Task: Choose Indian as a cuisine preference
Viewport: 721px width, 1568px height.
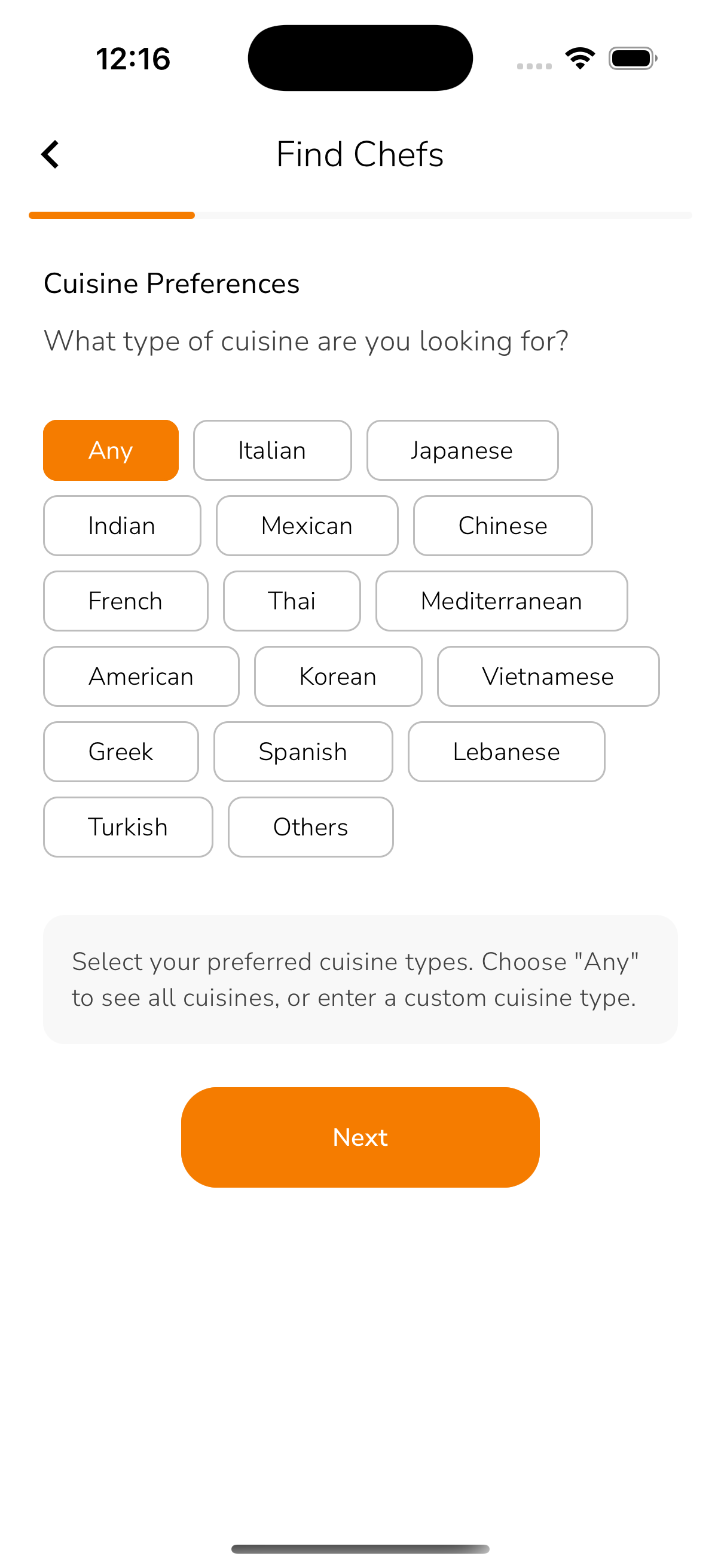Action: pos(122,525)
